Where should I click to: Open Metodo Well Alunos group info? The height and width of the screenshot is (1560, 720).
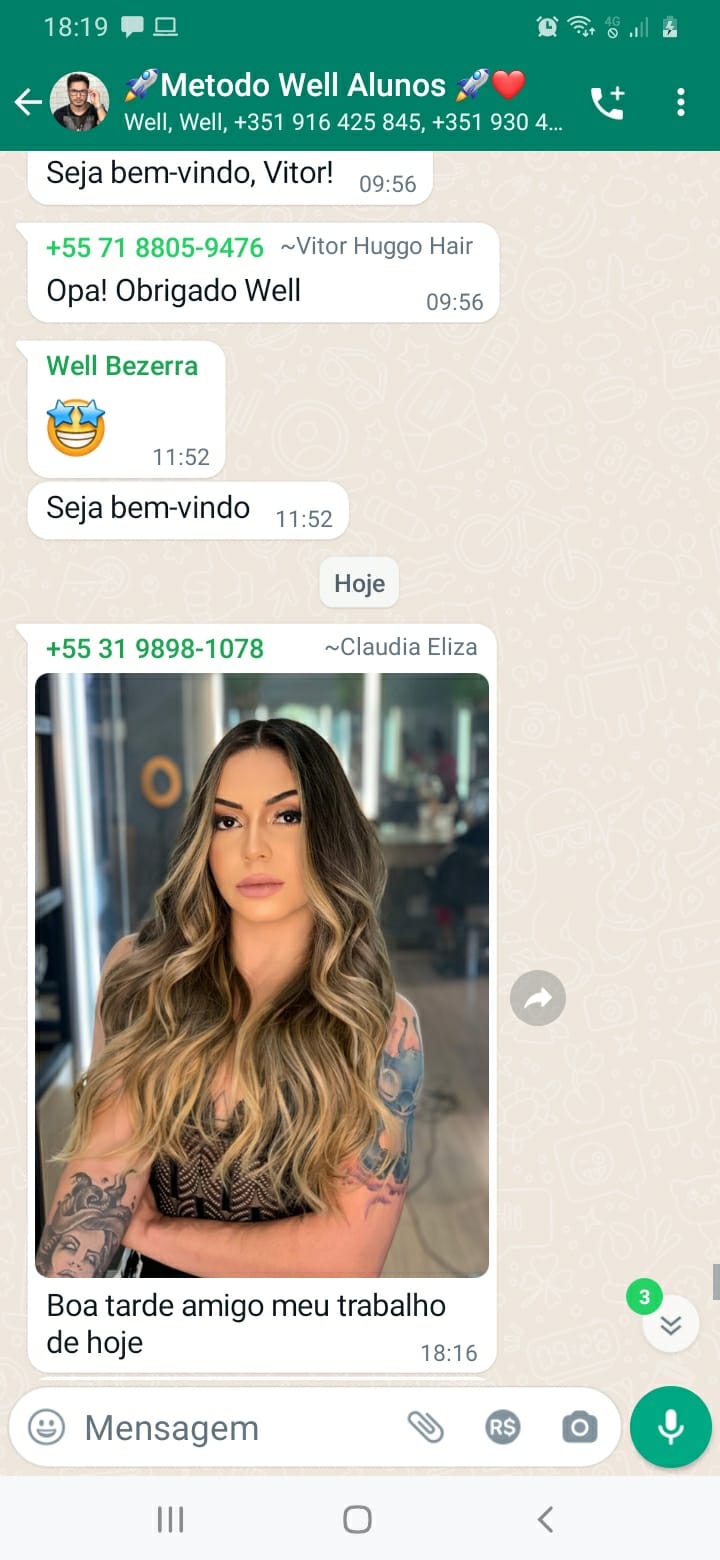click(x=342, y=101)
